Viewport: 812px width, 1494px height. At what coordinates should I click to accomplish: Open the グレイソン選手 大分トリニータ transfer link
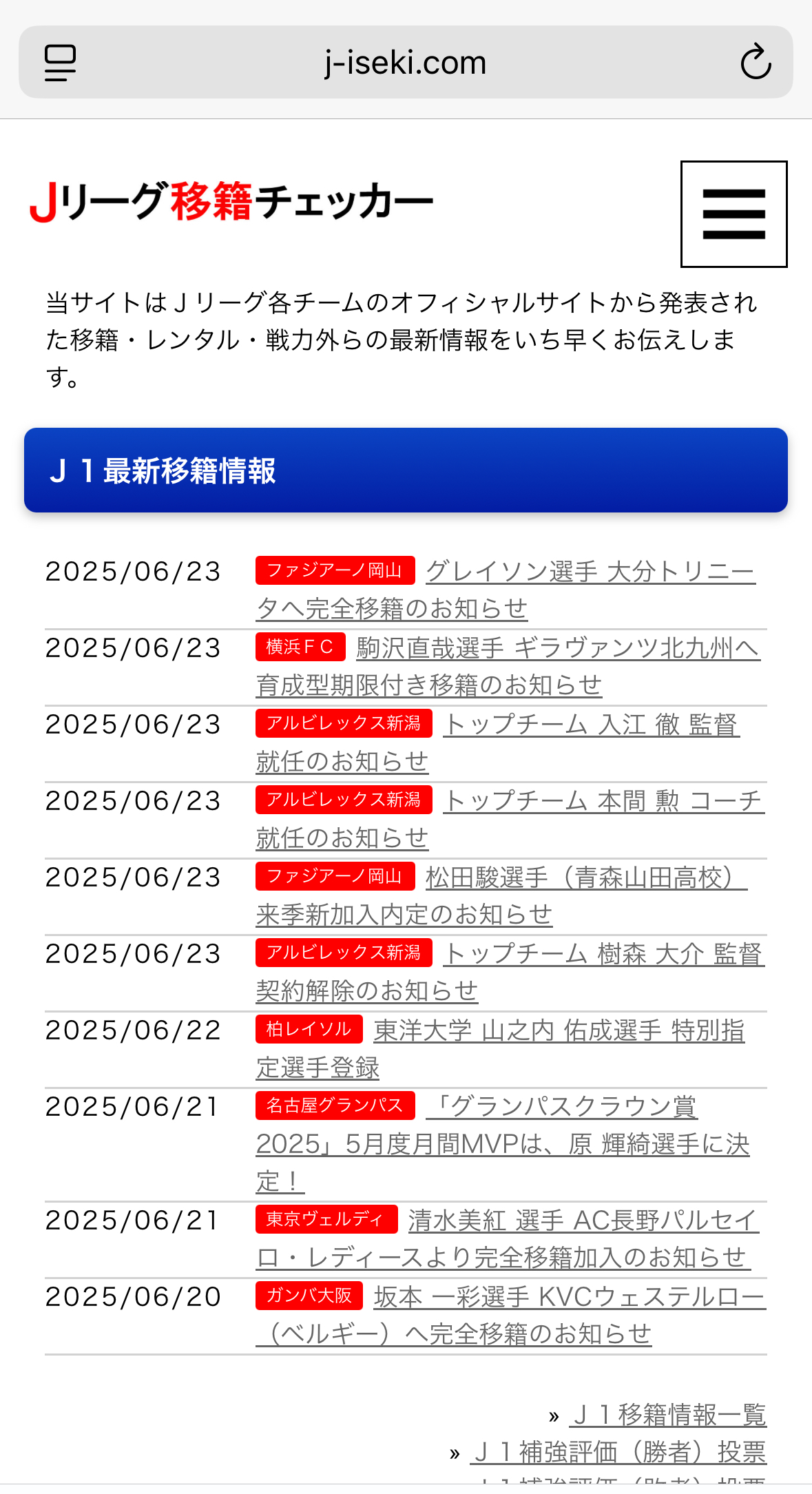[506, 590]
